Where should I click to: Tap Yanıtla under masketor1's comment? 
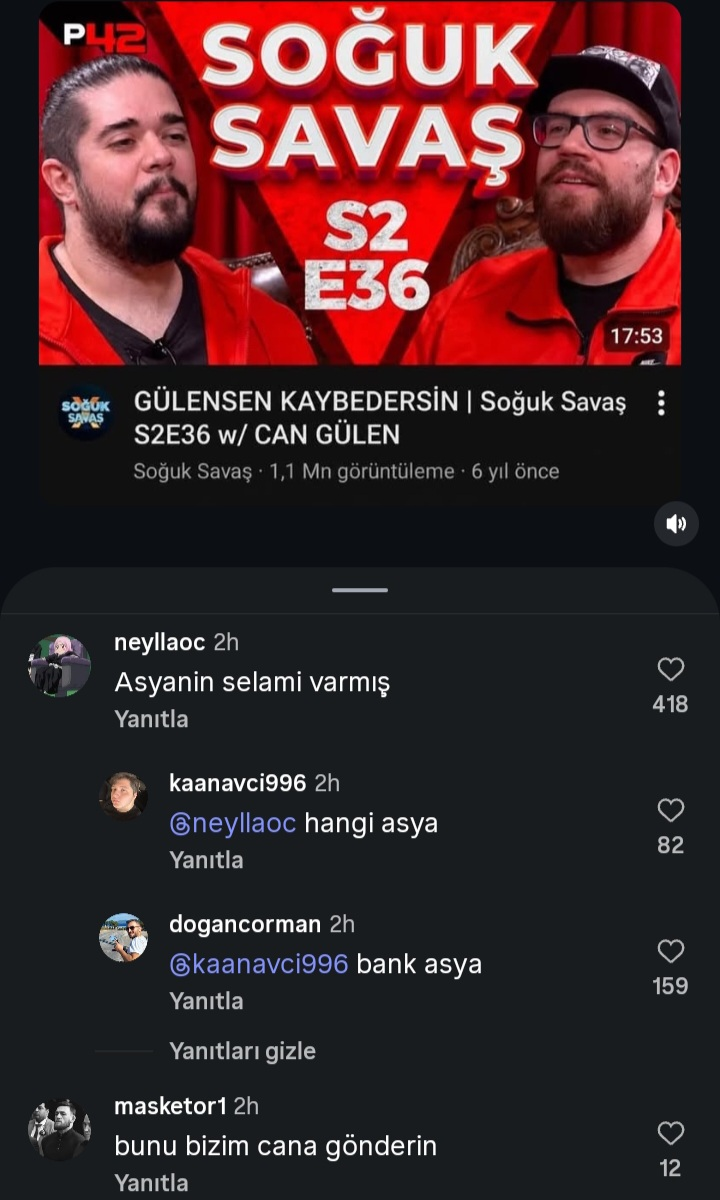pos(151,1183)
